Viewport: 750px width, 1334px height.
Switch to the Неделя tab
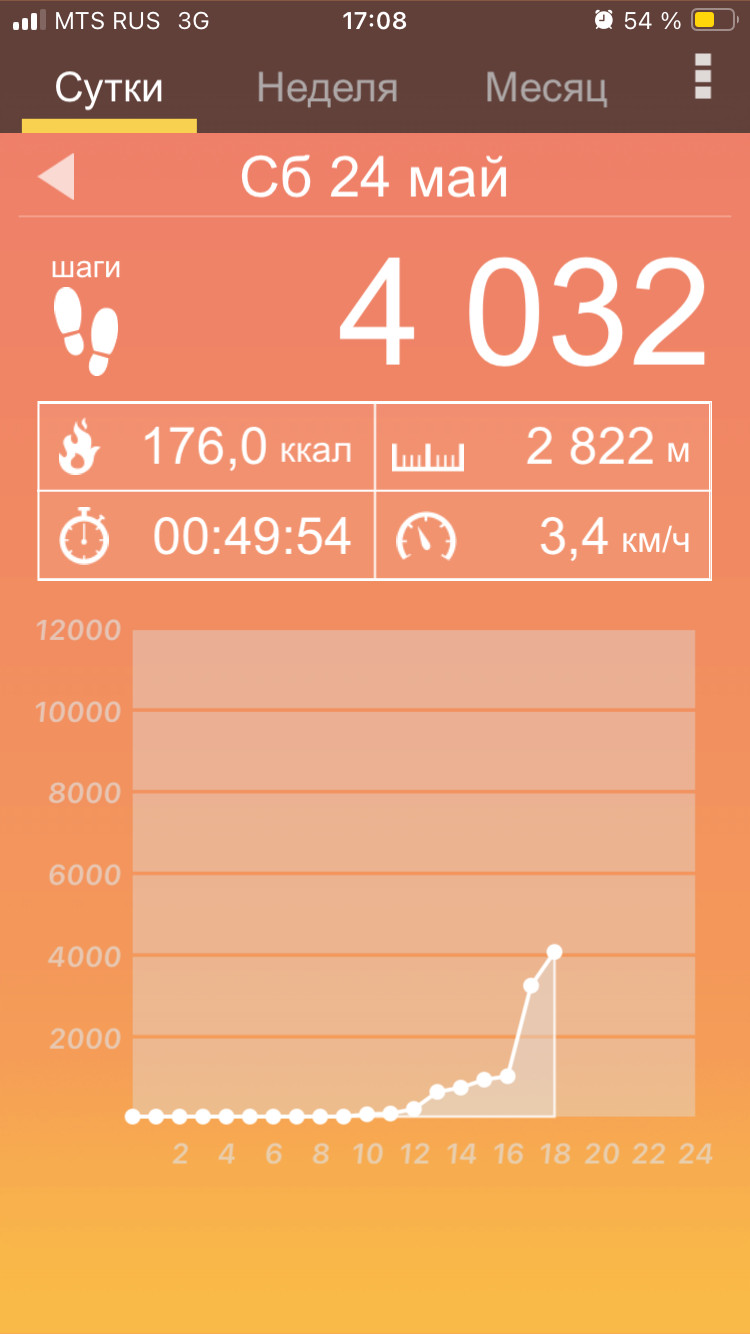click(327, 88)
